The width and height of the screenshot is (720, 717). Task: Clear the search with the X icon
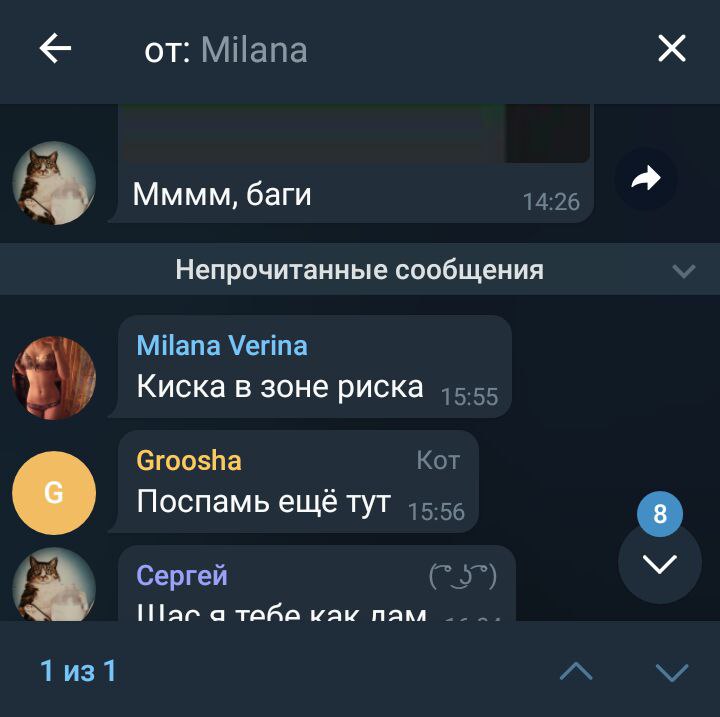point(671,49)
